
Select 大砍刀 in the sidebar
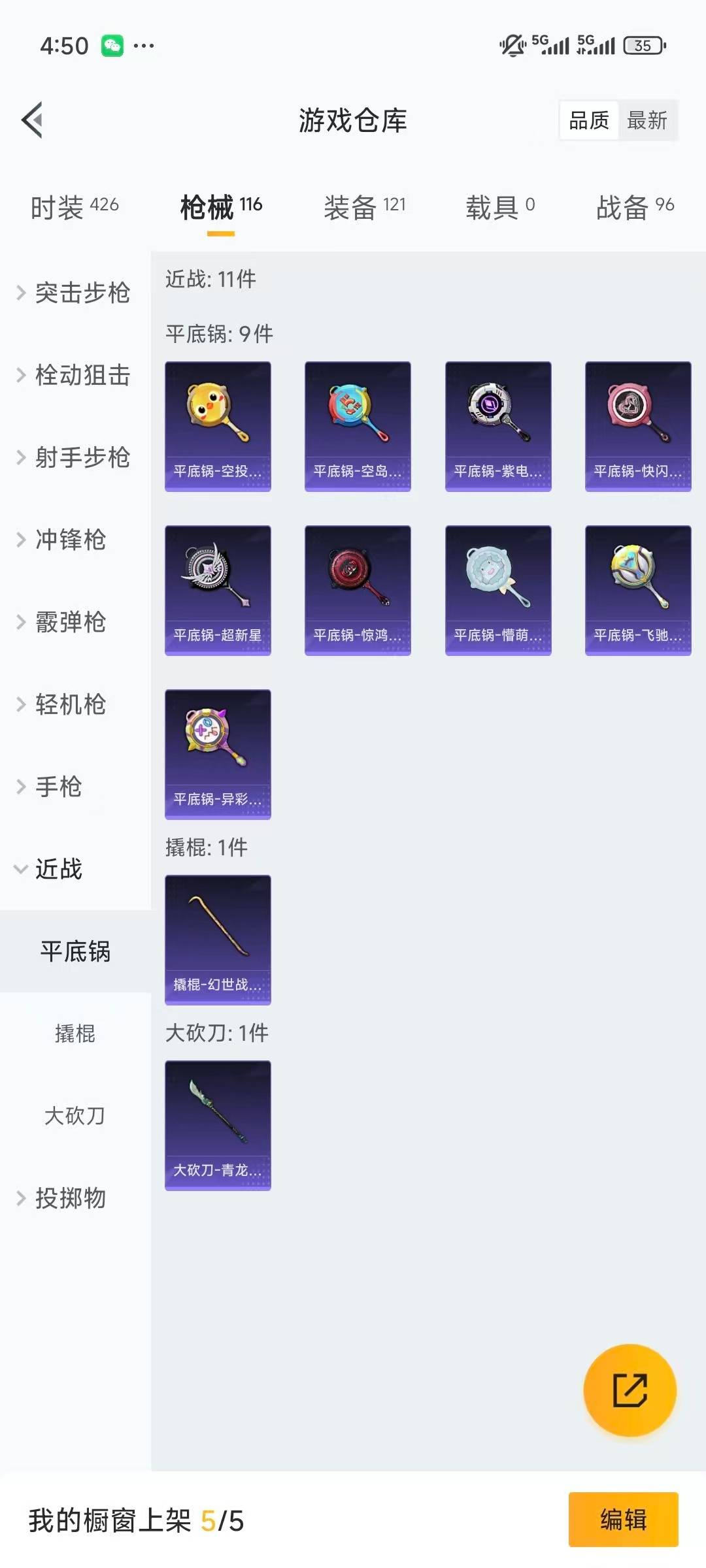(75, 1116)
